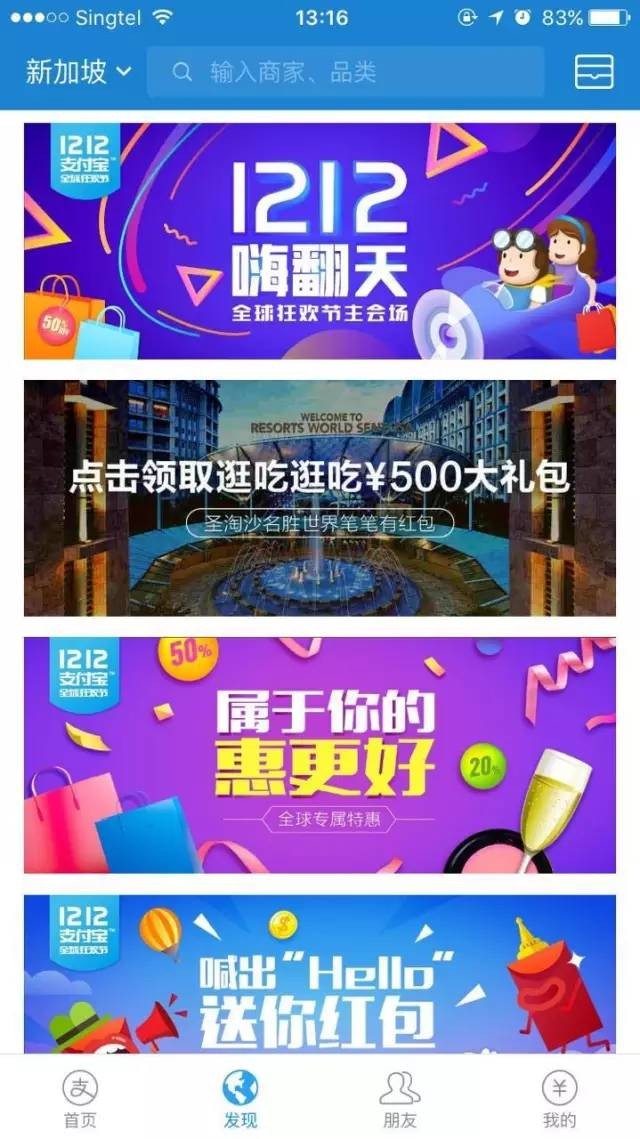Open the 属于你的惠更好 deals banner
Image resolution: width=640 pixels, height=1139 pixels.
click(320, 755)
